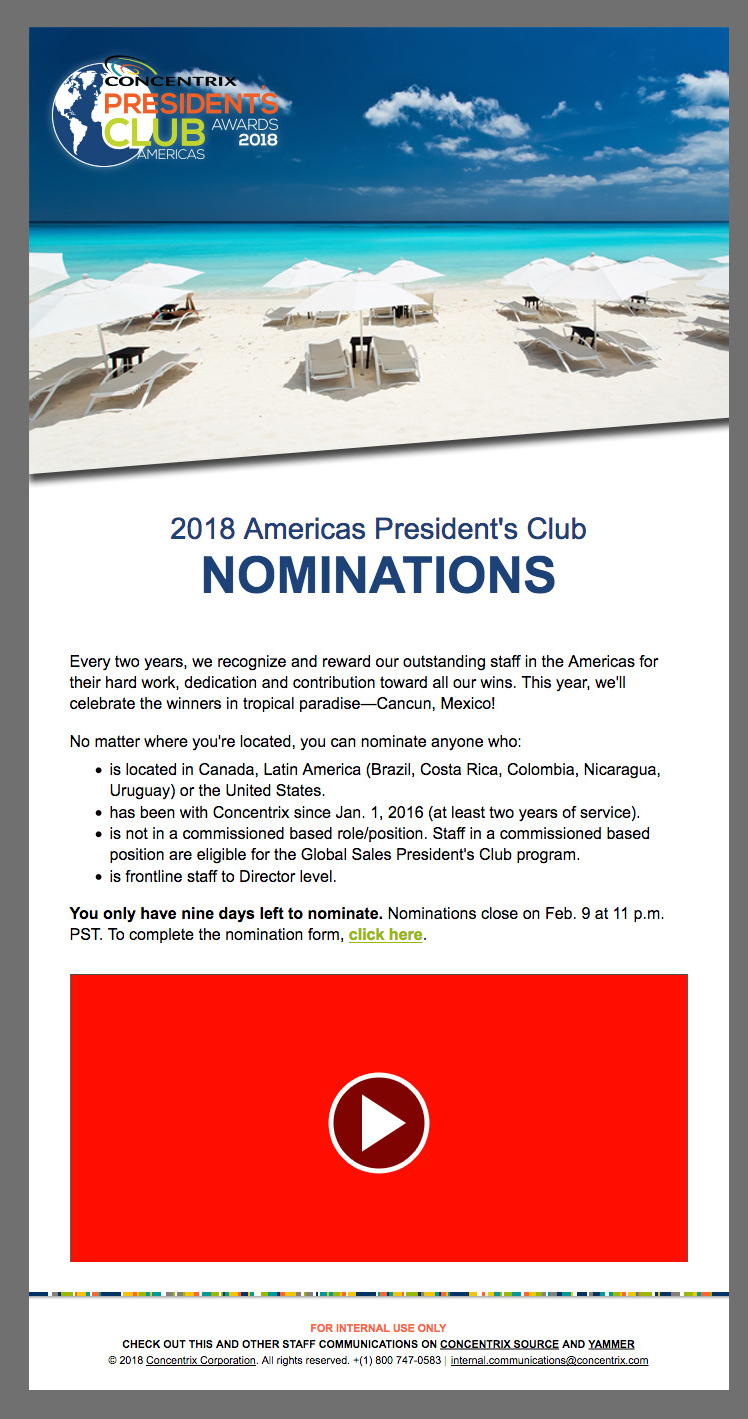
Task: Visit the Concentrix Source link
Action: (499, 1344)
